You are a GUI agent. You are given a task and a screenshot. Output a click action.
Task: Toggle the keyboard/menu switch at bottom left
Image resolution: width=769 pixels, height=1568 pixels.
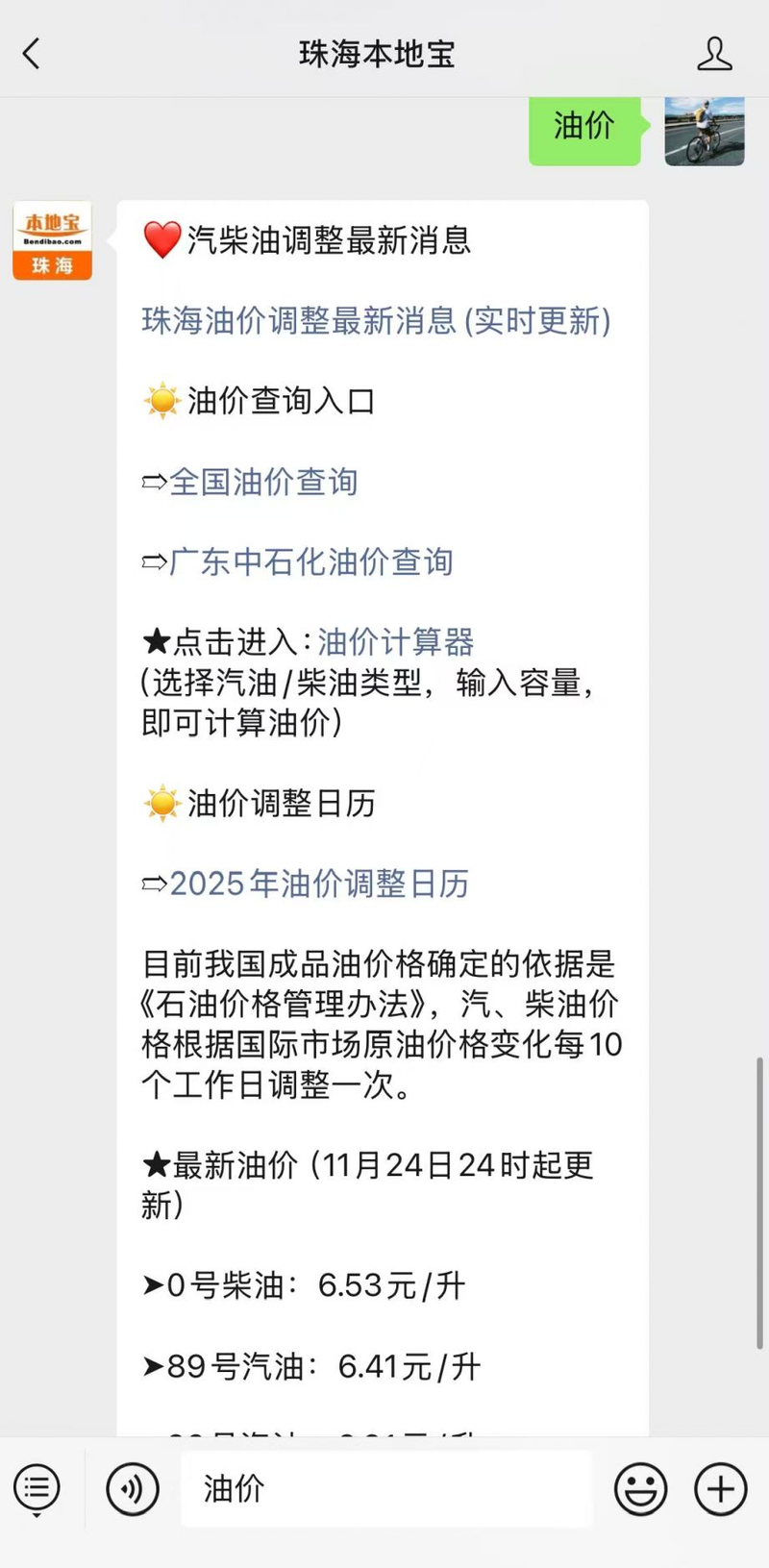(x=37, y=1488)
